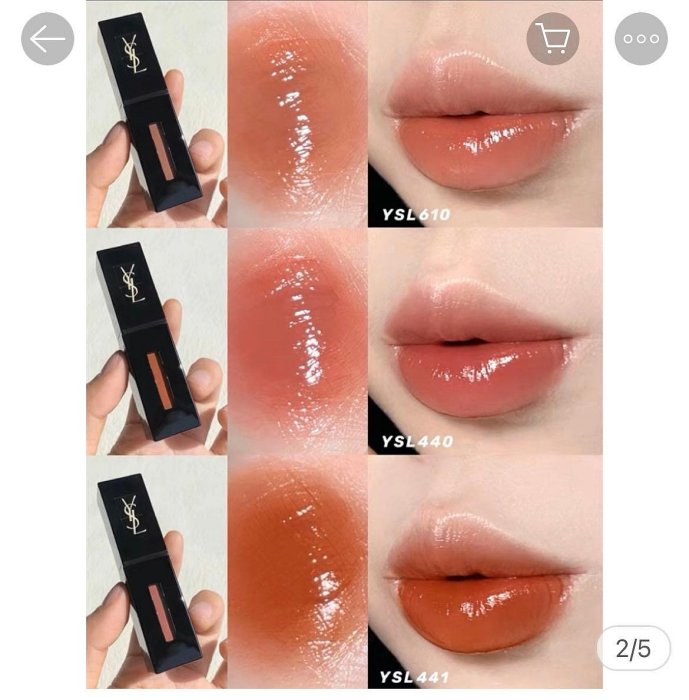
Task: Open the three-dot overflow menu
Action: [641, 39]
